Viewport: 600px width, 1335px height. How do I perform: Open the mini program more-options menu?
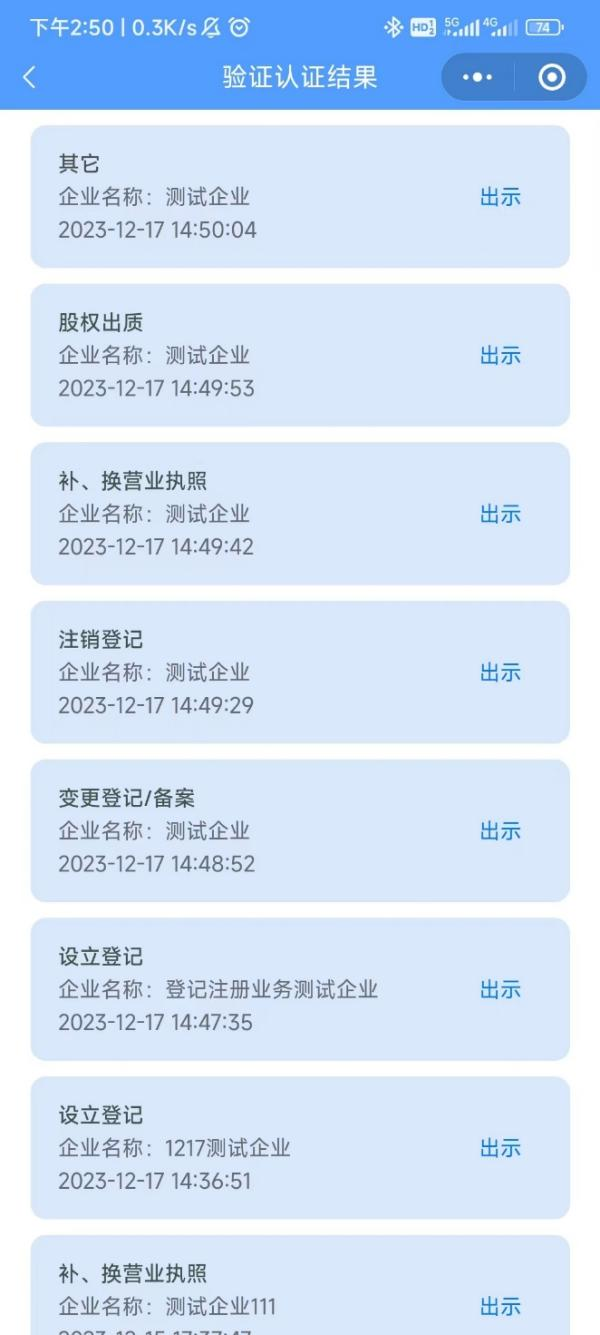(x=478, y=77)
